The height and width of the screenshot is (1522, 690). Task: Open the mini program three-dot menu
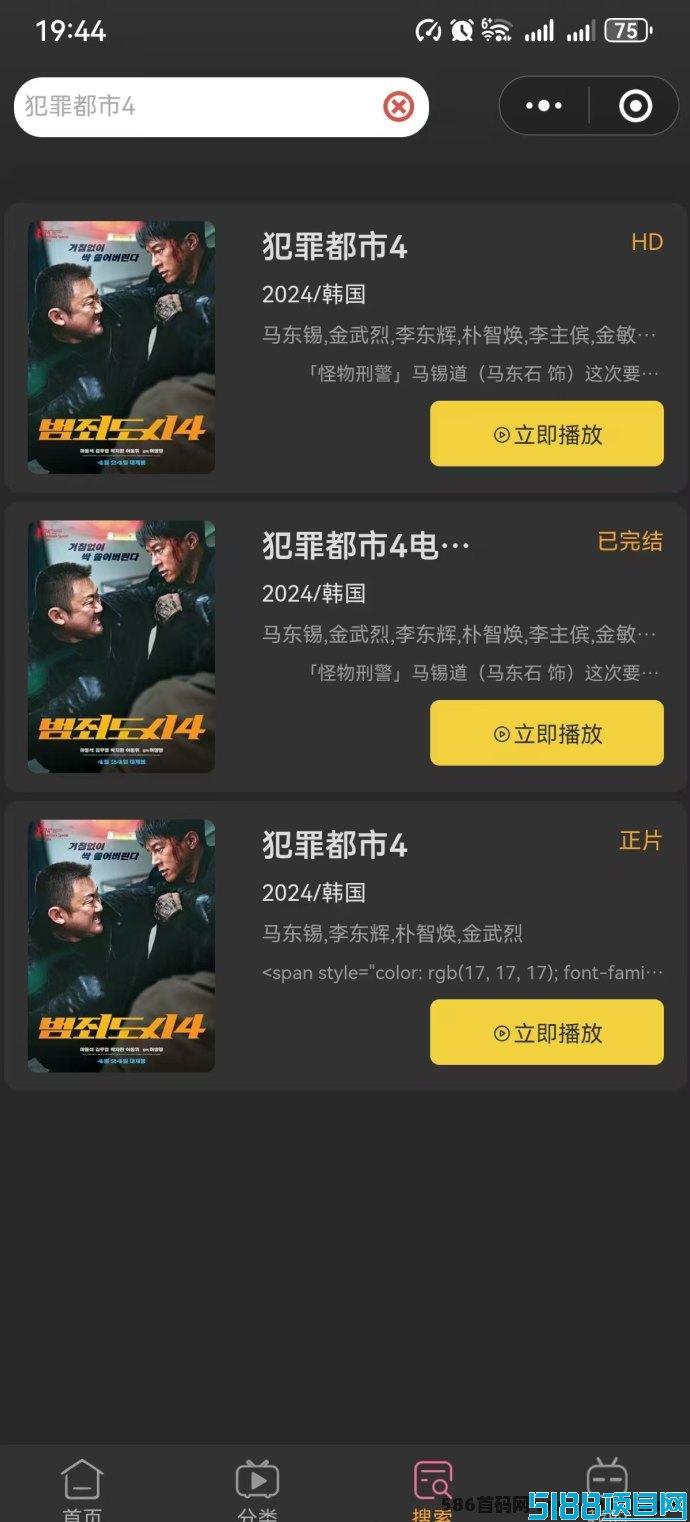click(544, 106)
